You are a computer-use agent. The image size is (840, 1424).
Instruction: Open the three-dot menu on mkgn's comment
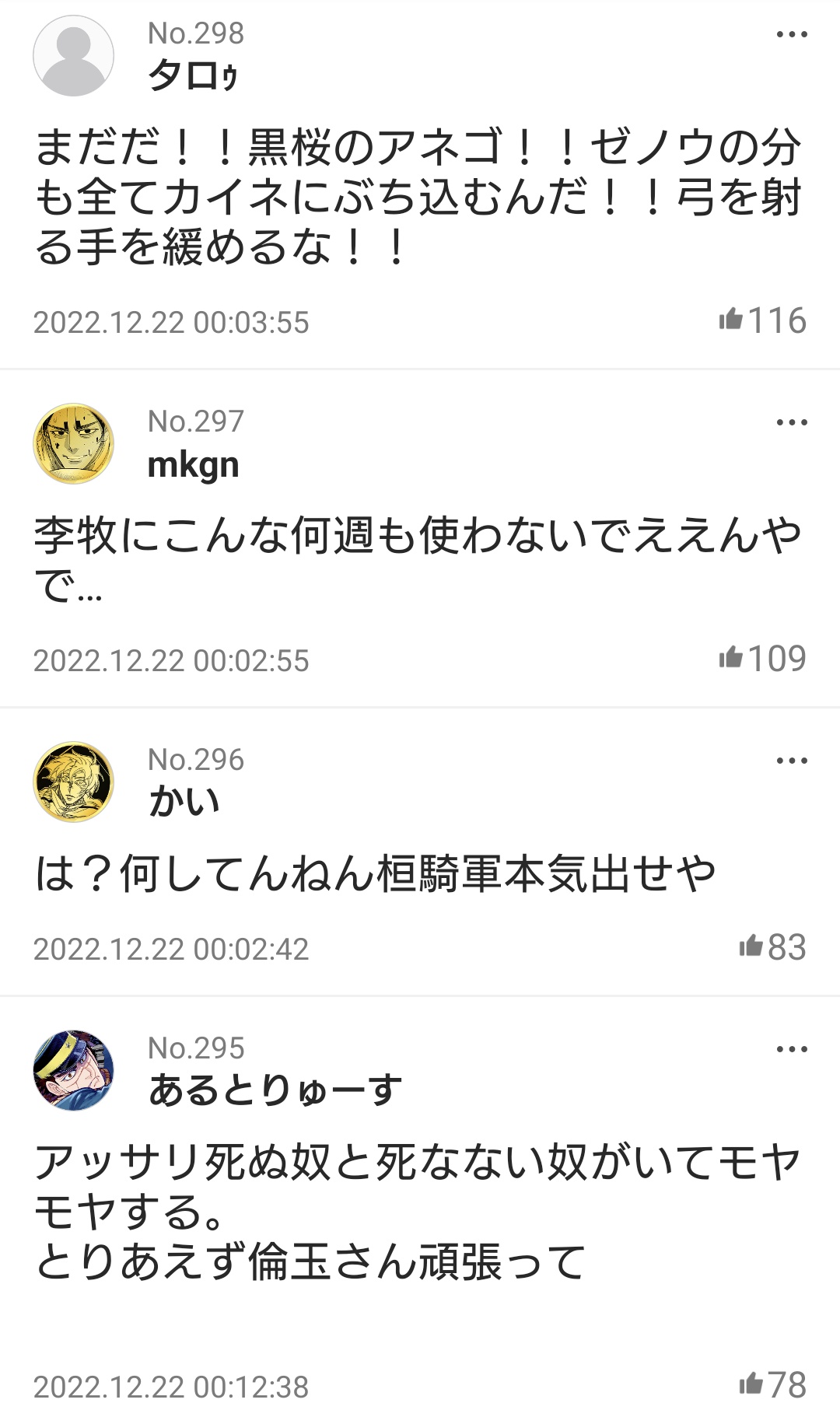(x=792, y=422)
